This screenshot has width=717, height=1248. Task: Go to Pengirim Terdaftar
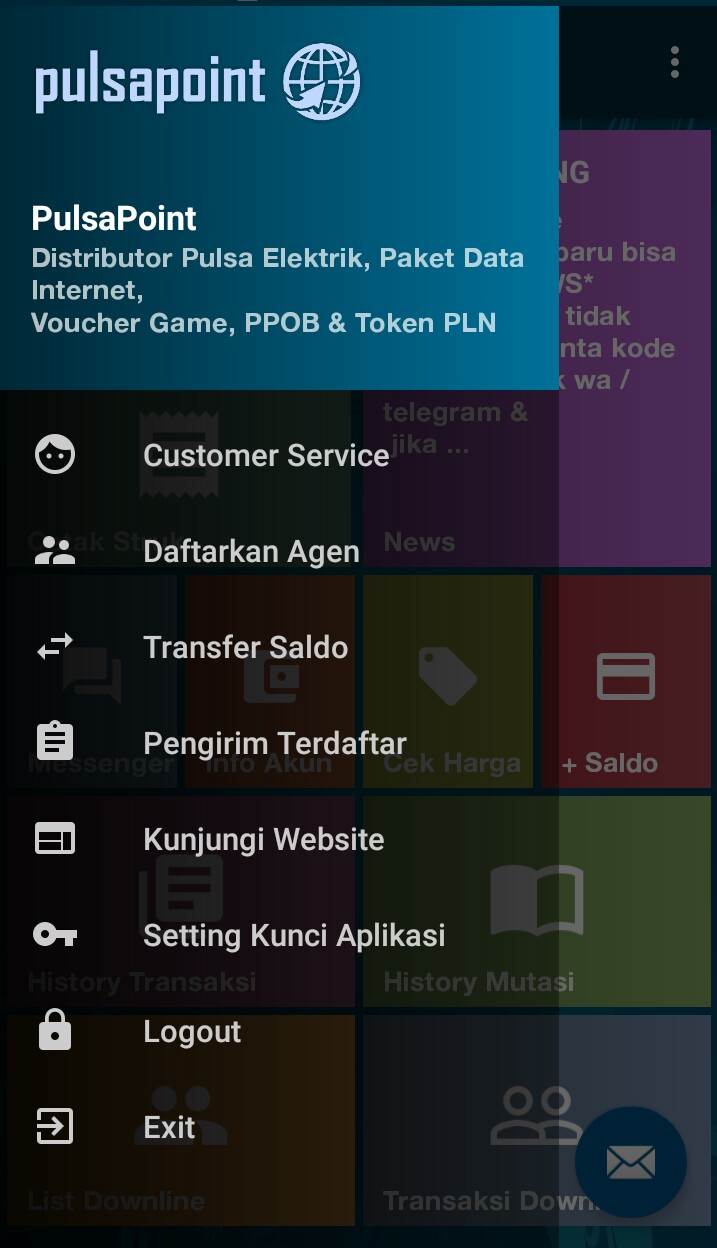pyautogui.click(x=274, y=743)
